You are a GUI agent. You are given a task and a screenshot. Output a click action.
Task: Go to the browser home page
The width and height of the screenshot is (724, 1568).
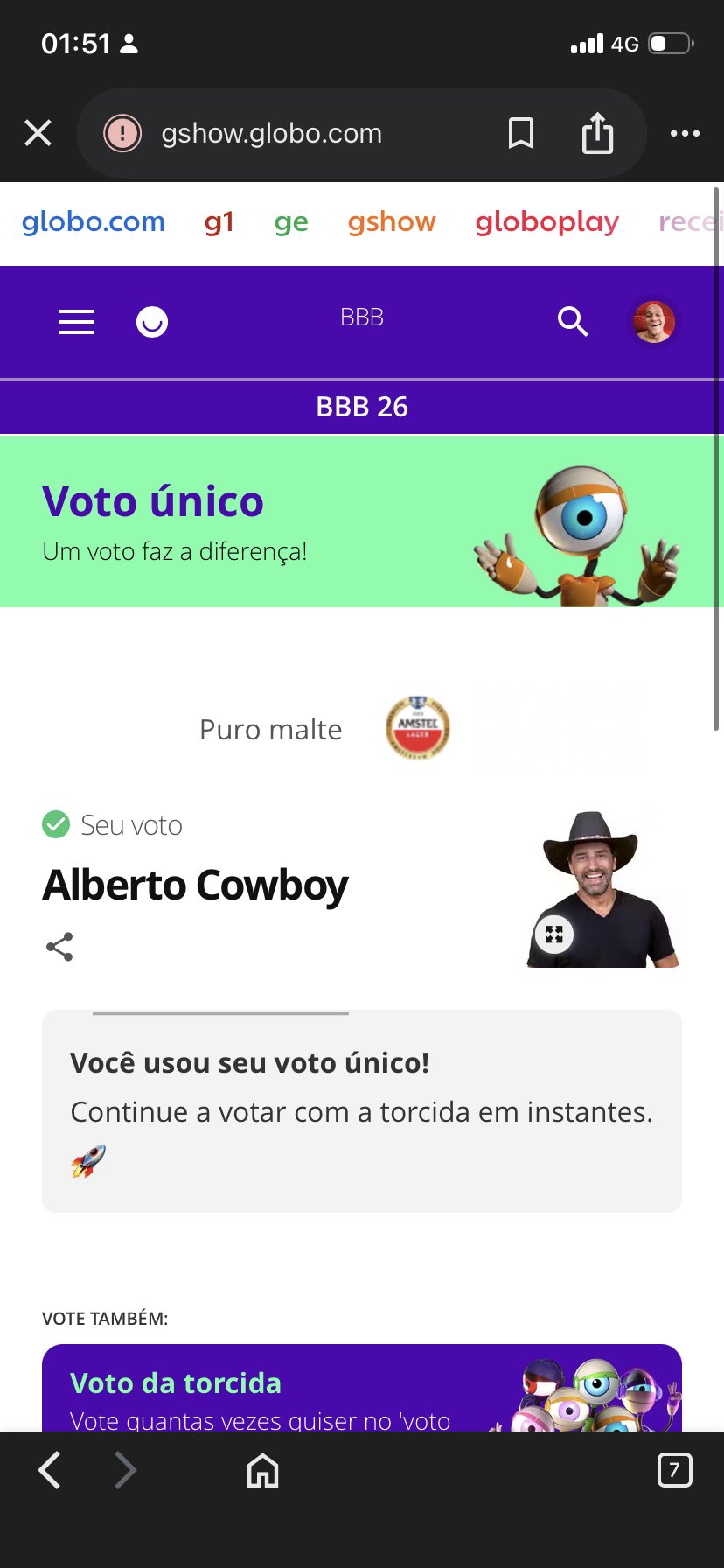click(262, 1470)
